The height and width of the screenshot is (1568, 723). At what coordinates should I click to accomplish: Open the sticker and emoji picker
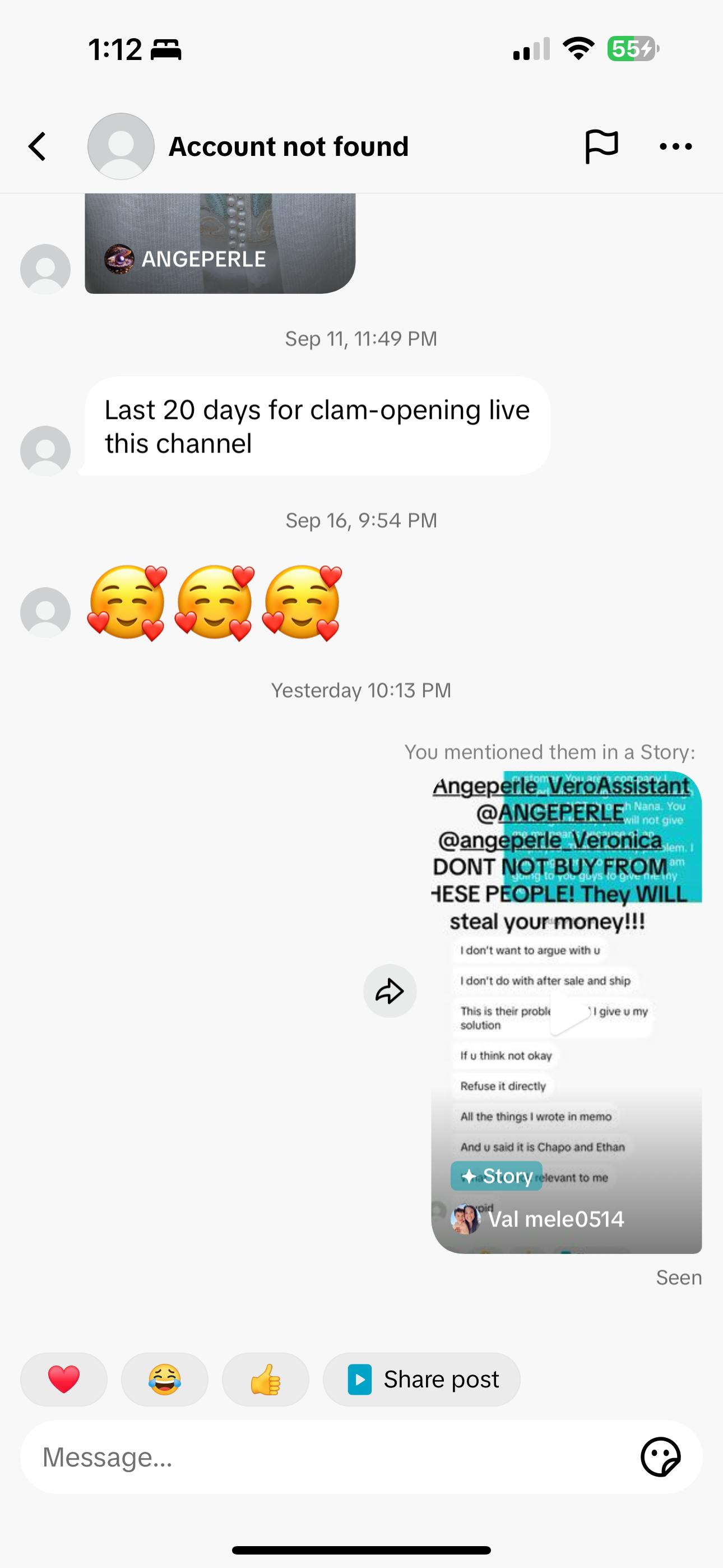(x=660, y=1457)
